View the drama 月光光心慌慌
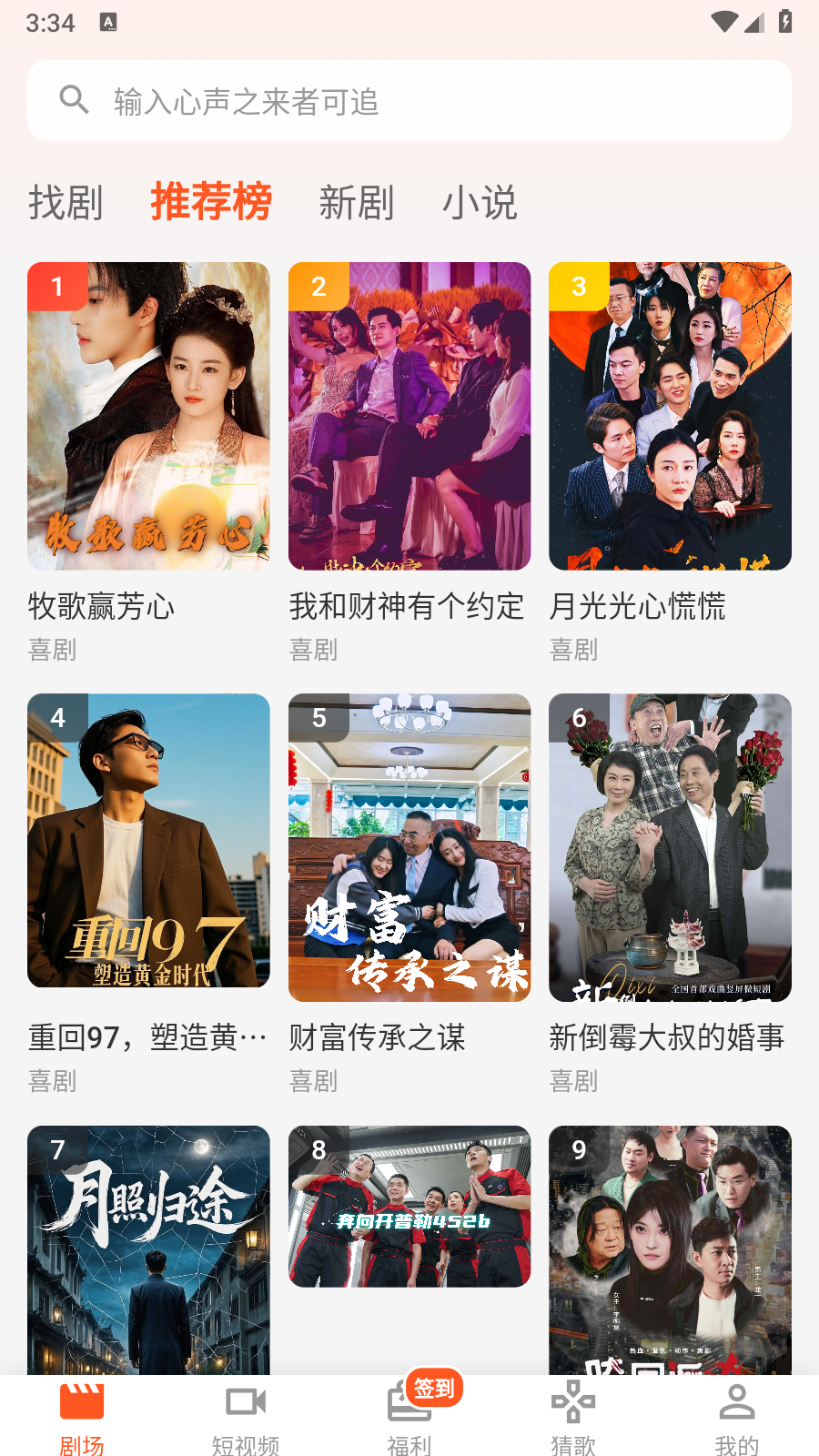Screen dimensions: 819x1456 (x=670, y=416)
